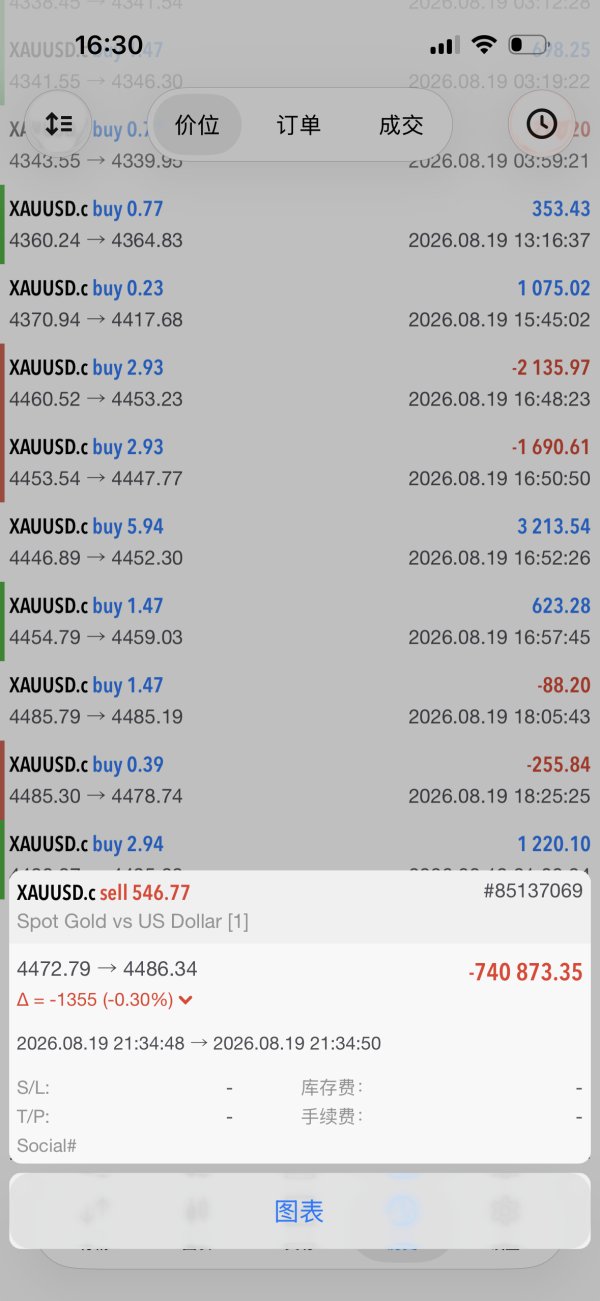Viewport: 600px width, 1301px height.
Task: Switch to the 成交 tab
Action: pyautogui.click(x=401, y=125)
